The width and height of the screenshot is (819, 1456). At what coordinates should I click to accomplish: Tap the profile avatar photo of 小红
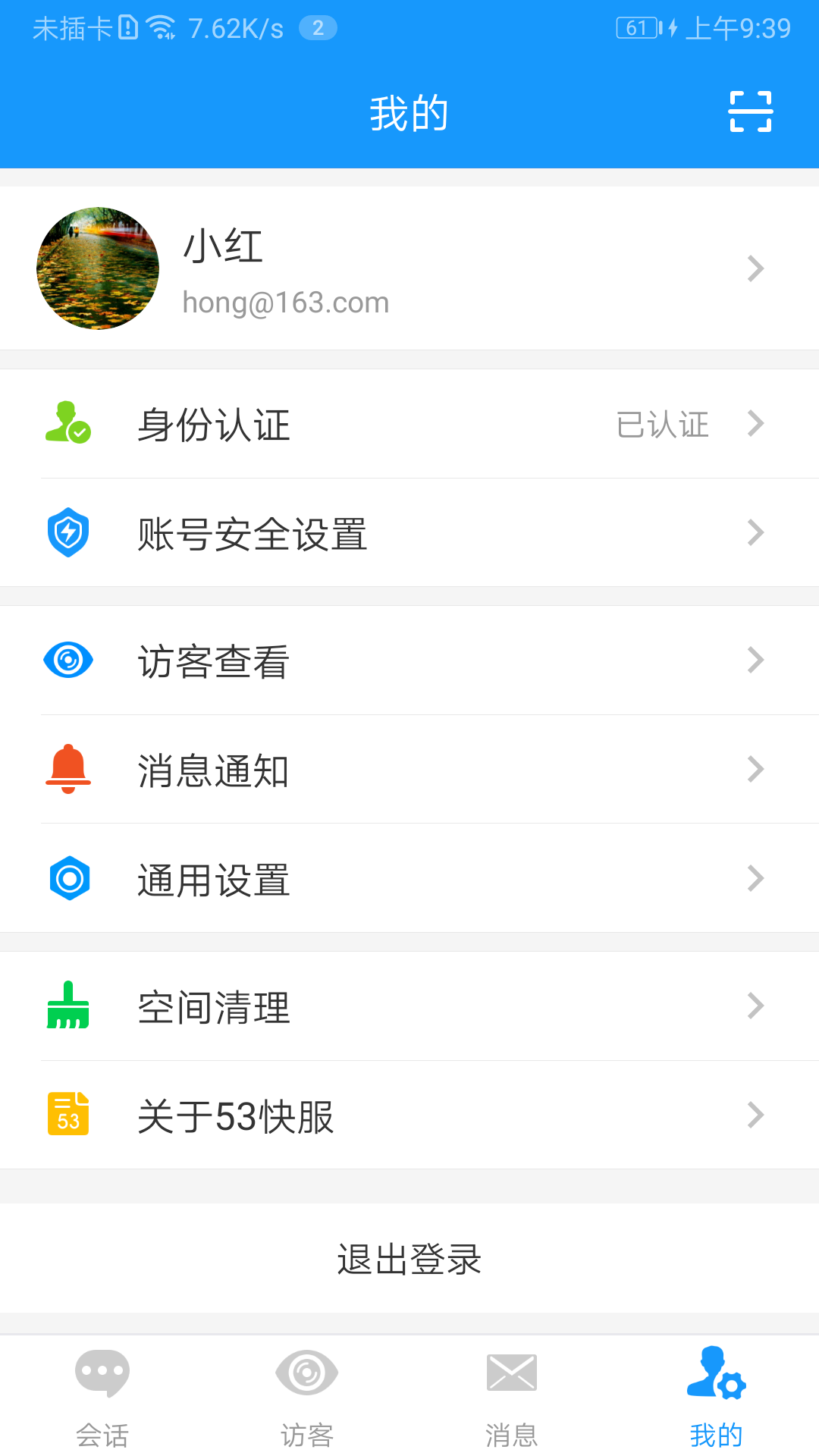tap(97, 268)
